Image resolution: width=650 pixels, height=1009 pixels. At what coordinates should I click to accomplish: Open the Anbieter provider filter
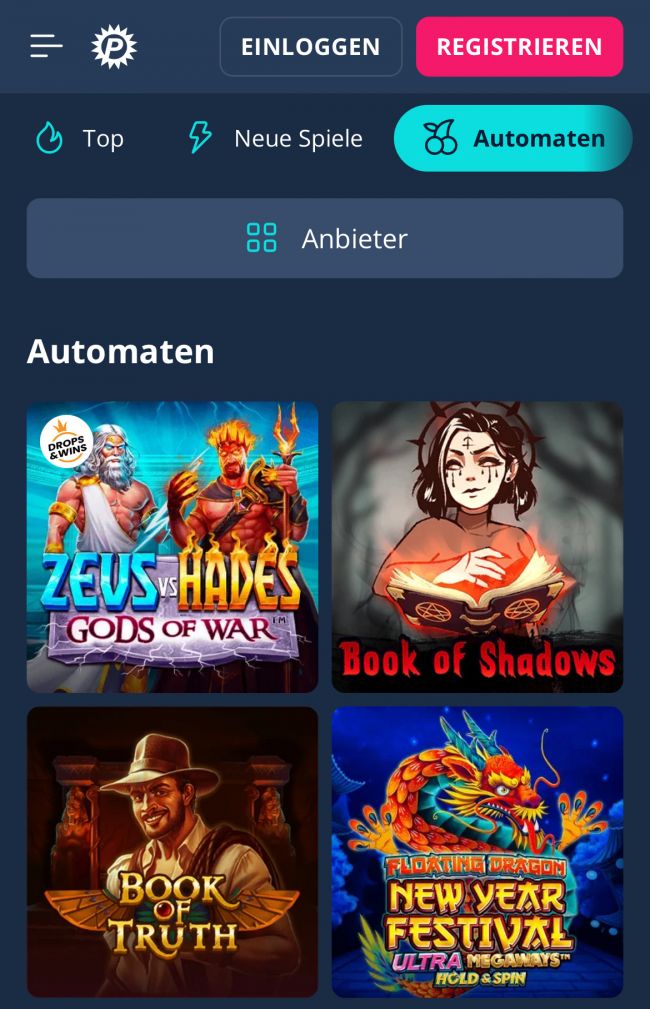(325, 238)
